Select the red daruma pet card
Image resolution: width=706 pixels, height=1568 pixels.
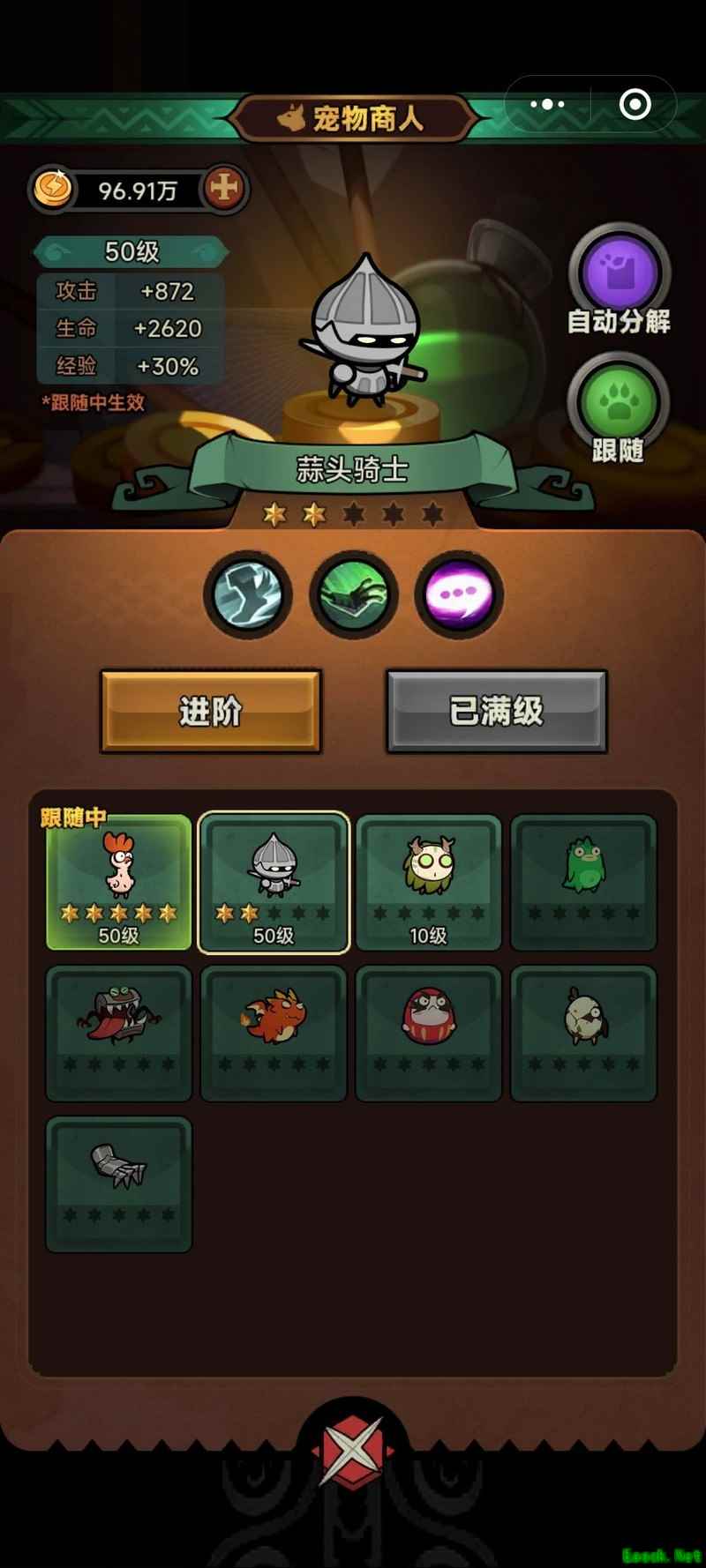428,1033
